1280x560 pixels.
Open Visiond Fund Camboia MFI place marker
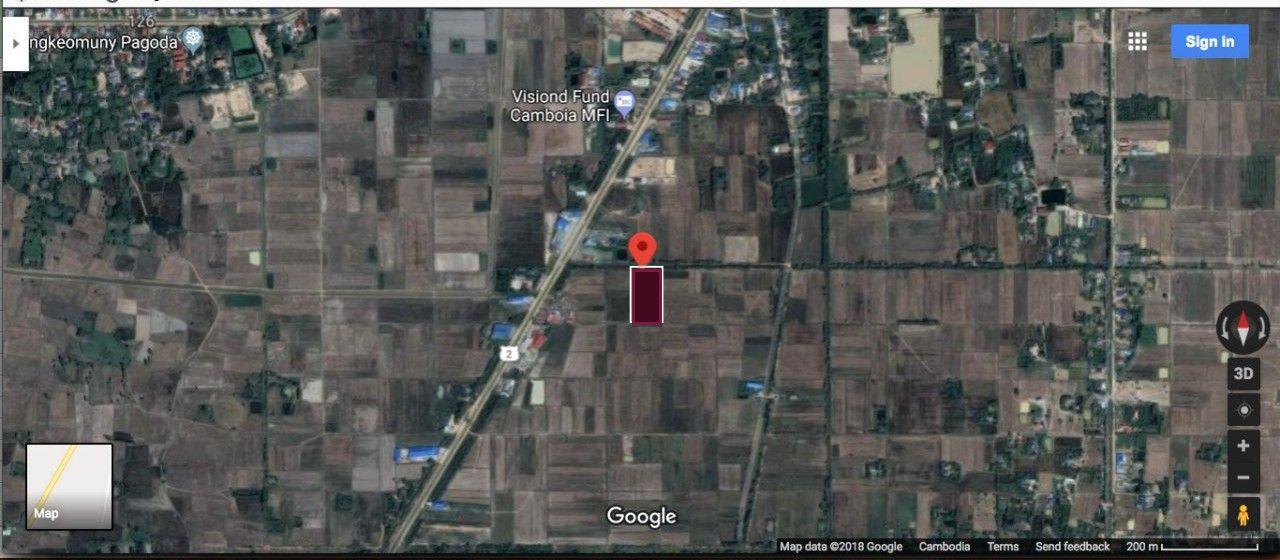625,101
